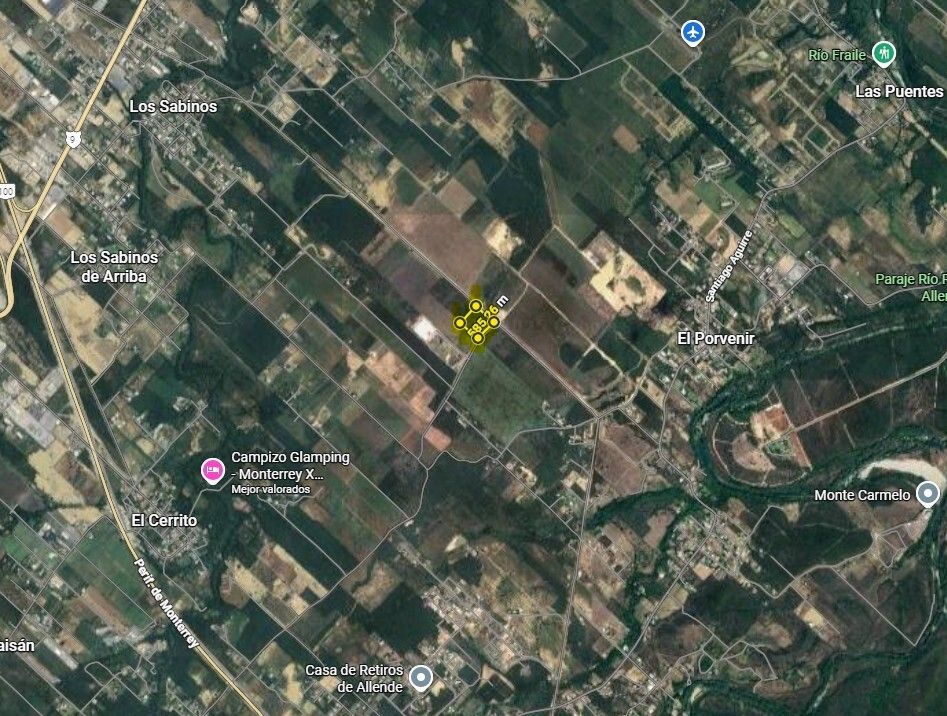Tap the Monte Carmelo place marker

click(929, 494)
